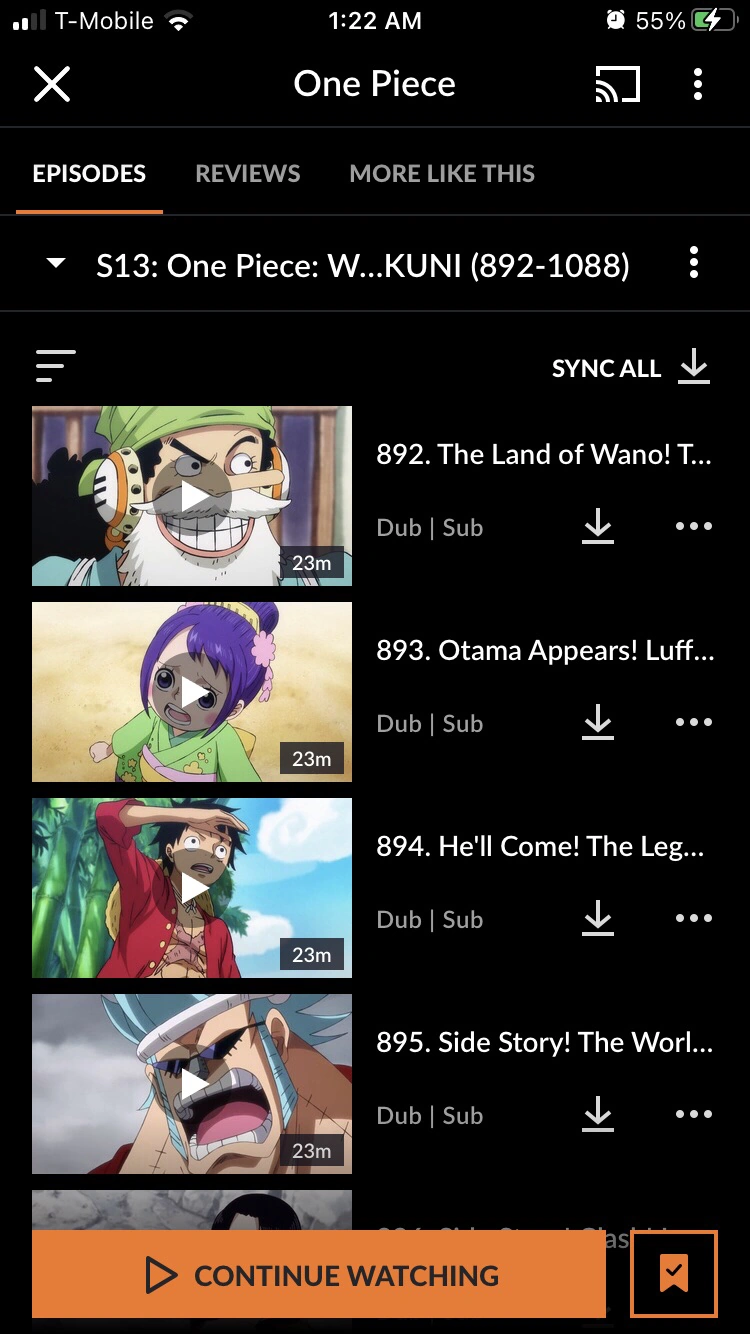Open the three-dot options menu for episode 894
The width and height of the screenshot is (750, 1334).
(694, 919)
